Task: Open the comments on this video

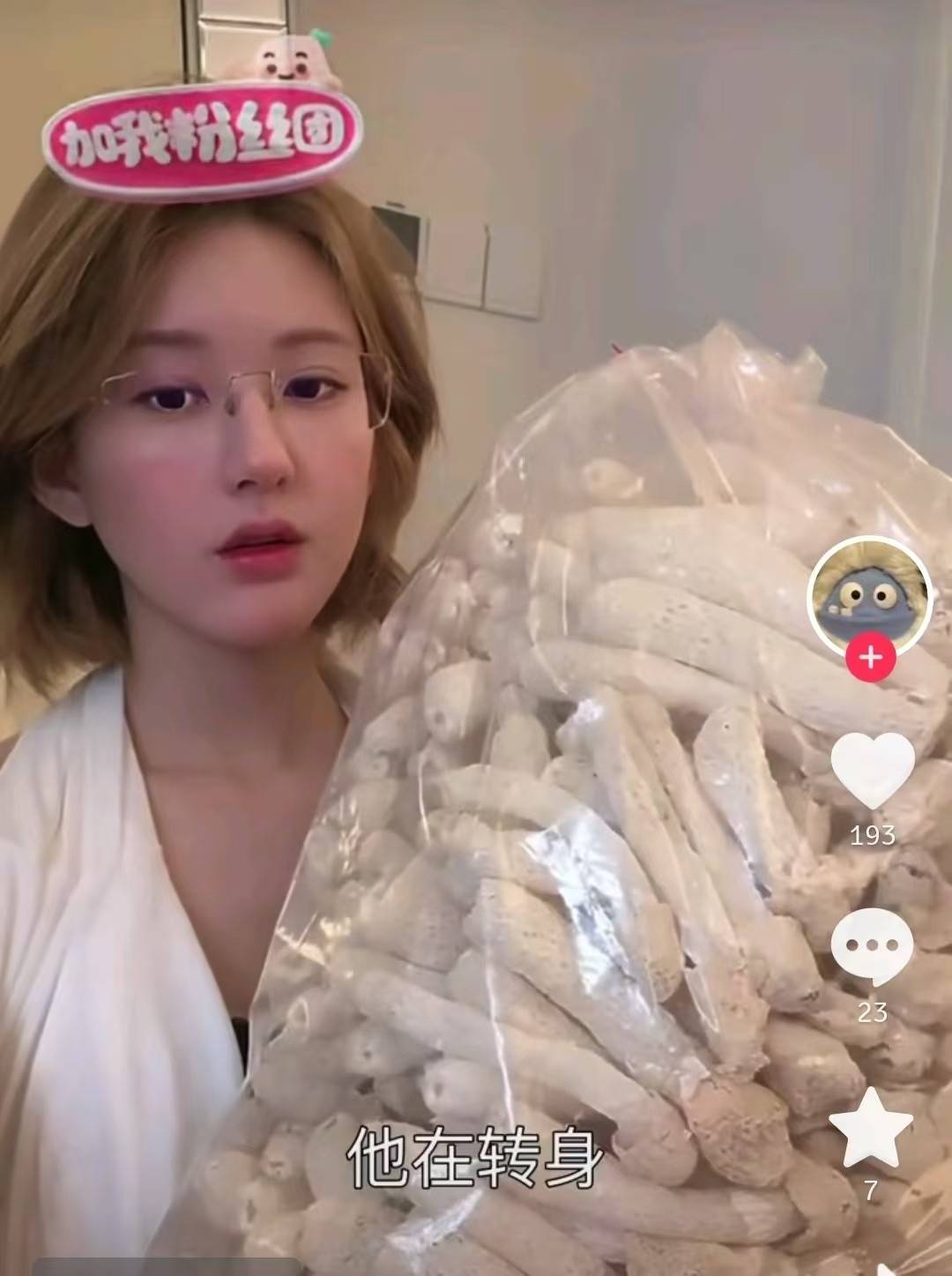Action: 872,947
